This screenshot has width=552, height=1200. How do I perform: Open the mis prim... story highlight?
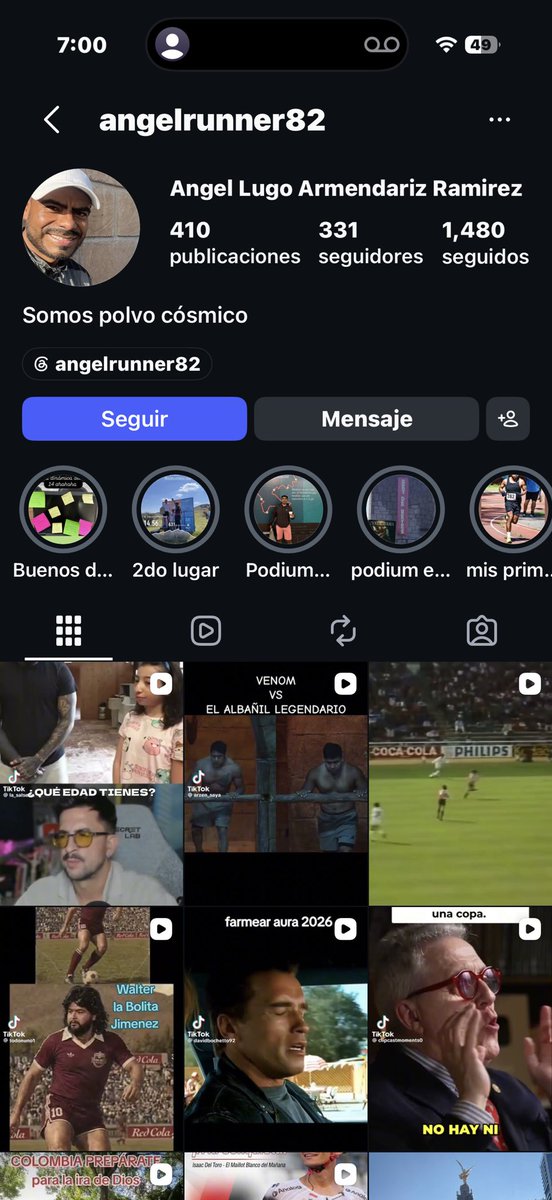click(510, 524)
